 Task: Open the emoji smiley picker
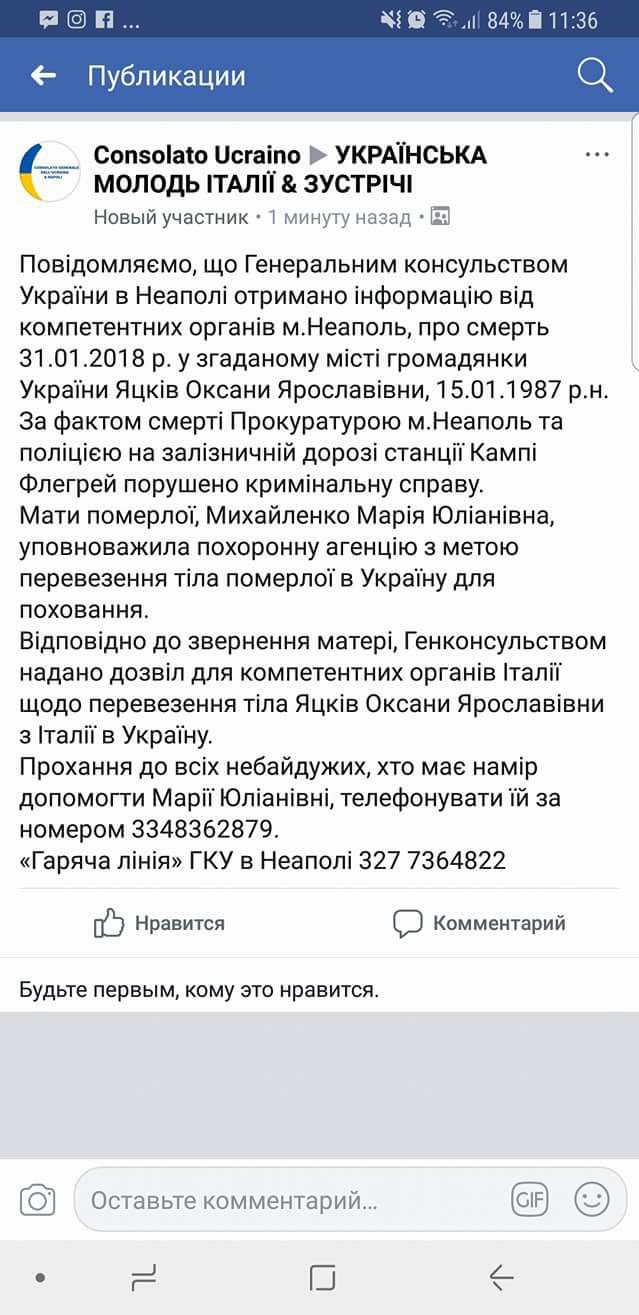click(x=591, y=1198)
